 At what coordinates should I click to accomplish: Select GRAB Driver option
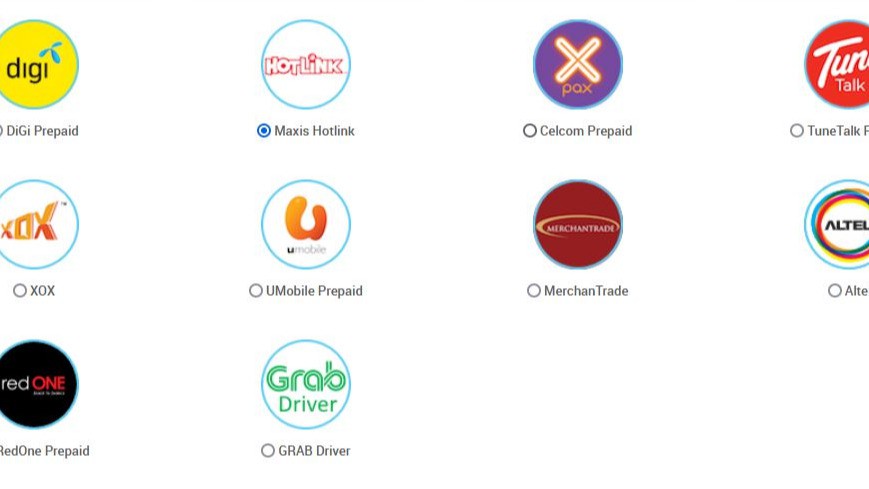pos(268,451)
